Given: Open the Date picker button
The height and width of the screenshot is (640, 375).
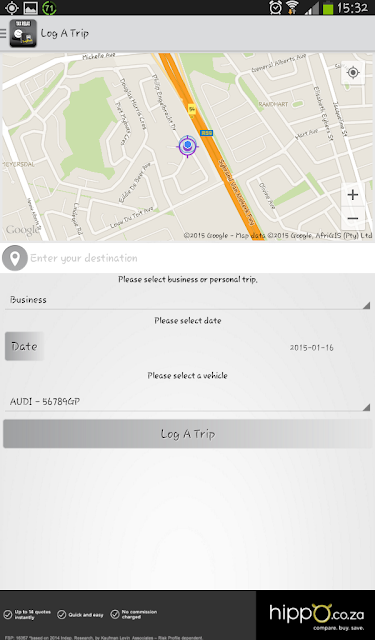Looking at the screenshot, I should tap(24, 347).
